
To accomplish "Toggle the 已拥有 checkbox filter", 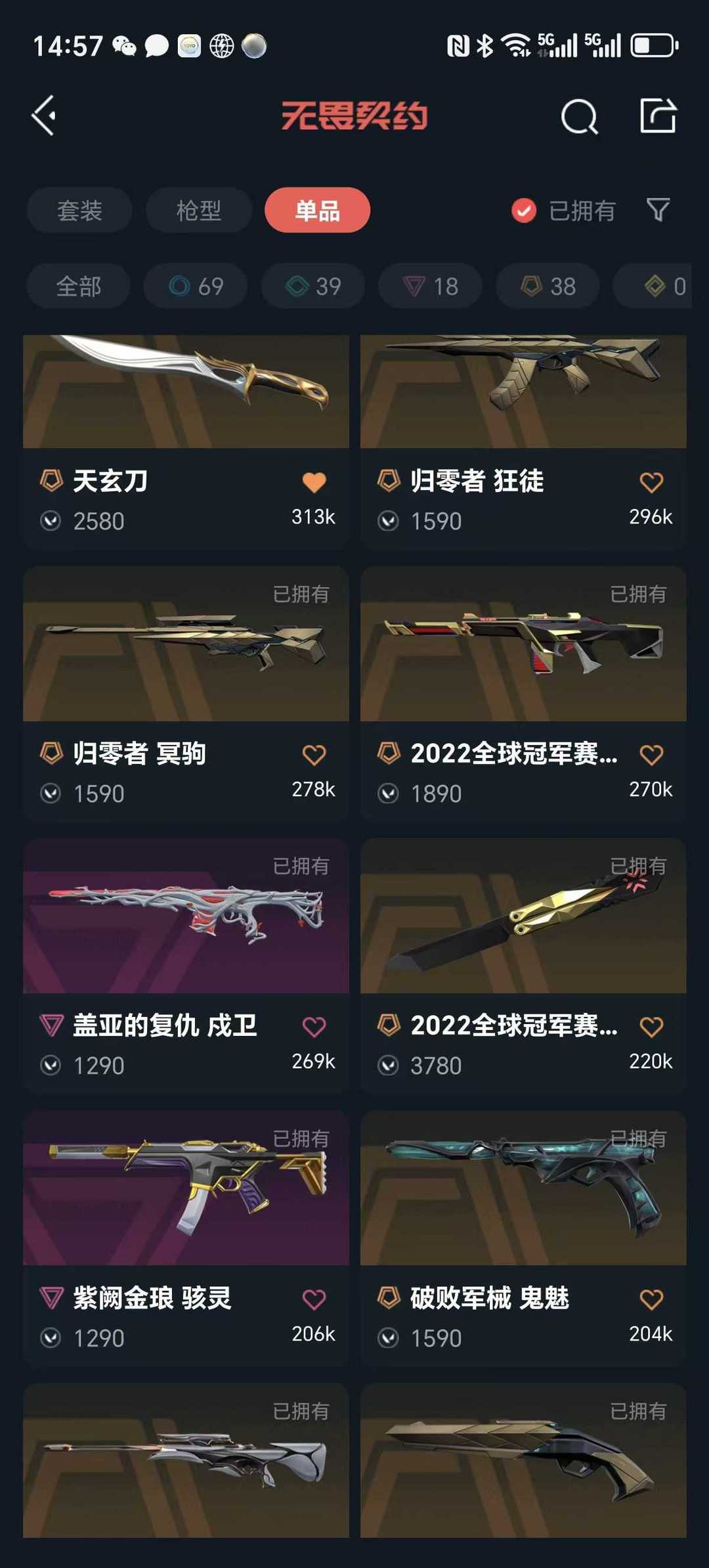I will pos(524,211).
